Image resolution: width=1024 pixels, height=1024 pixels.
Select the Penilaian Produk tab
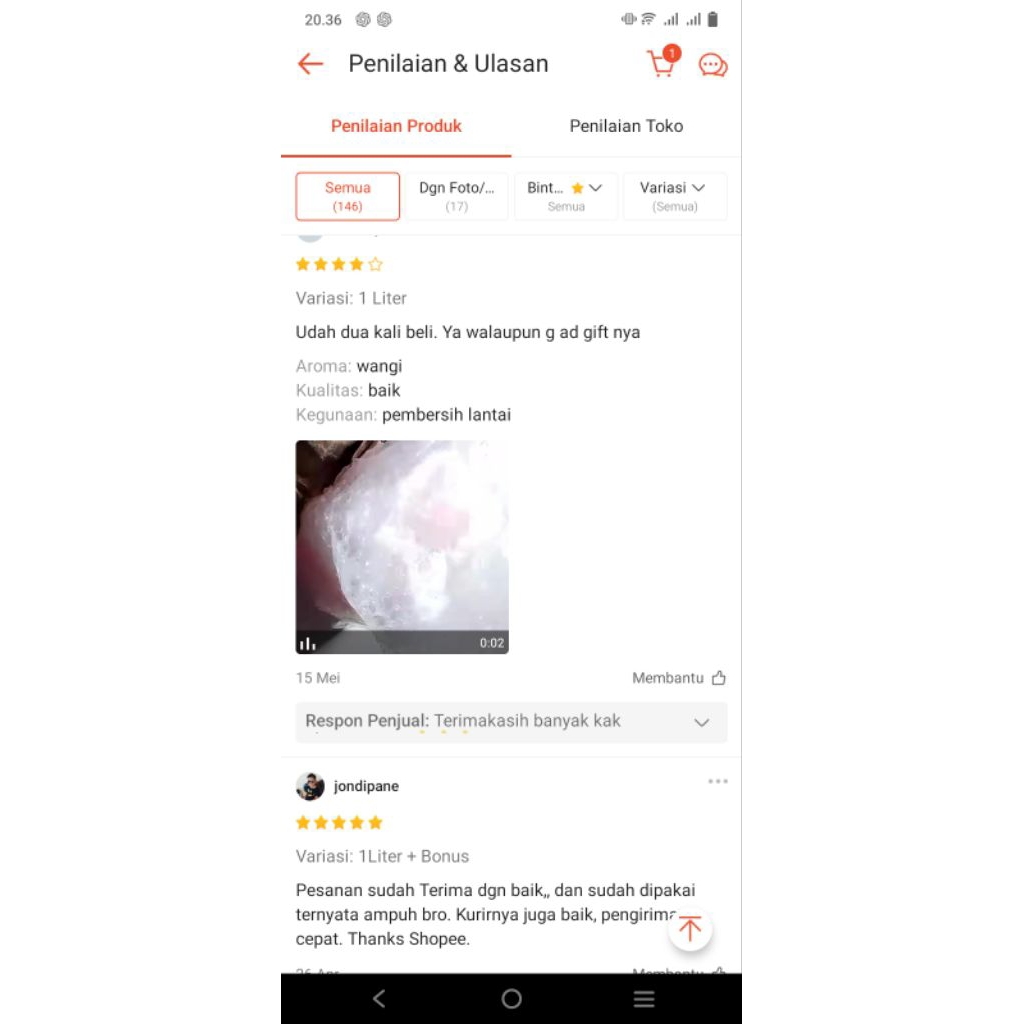point(396,126)
